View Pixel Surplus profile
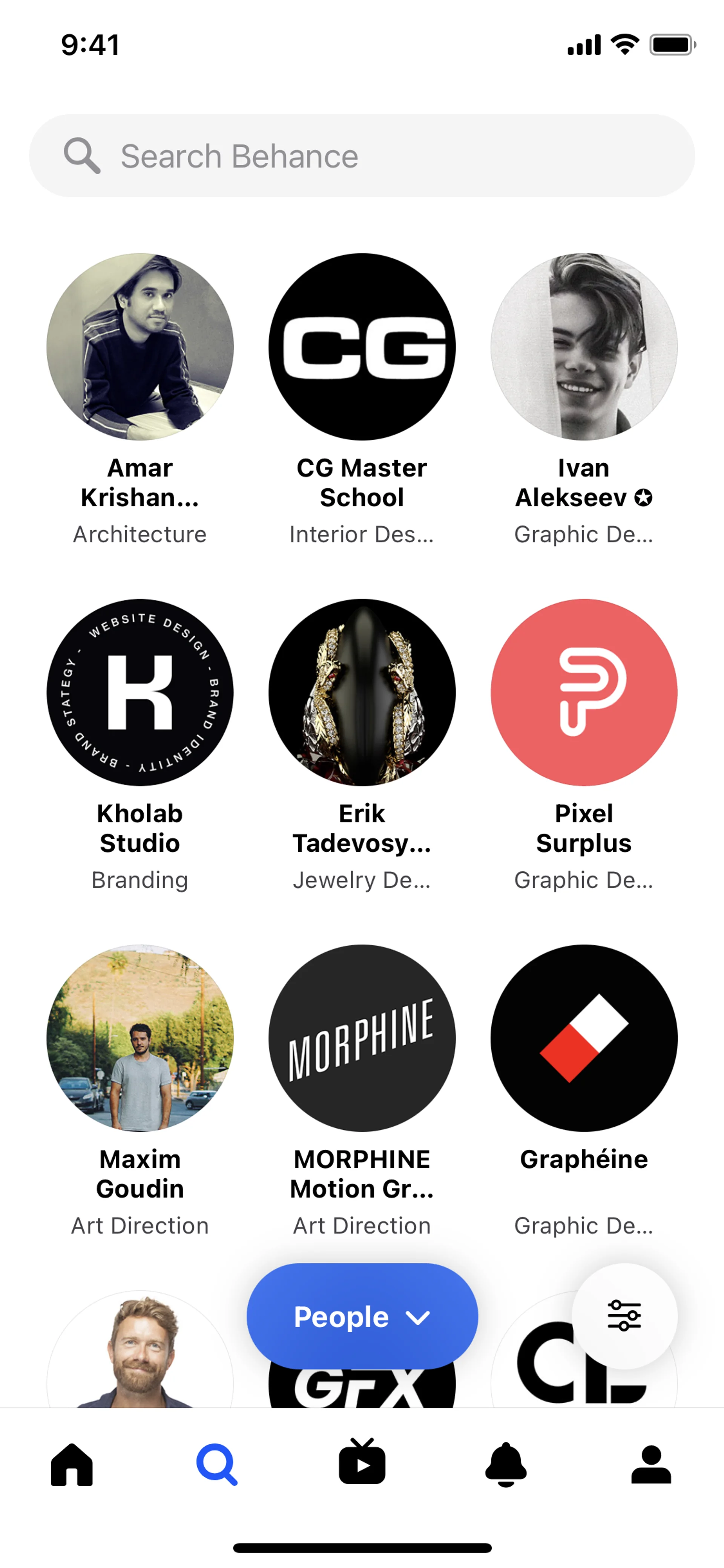724x1568 pixels. (583, 692)
